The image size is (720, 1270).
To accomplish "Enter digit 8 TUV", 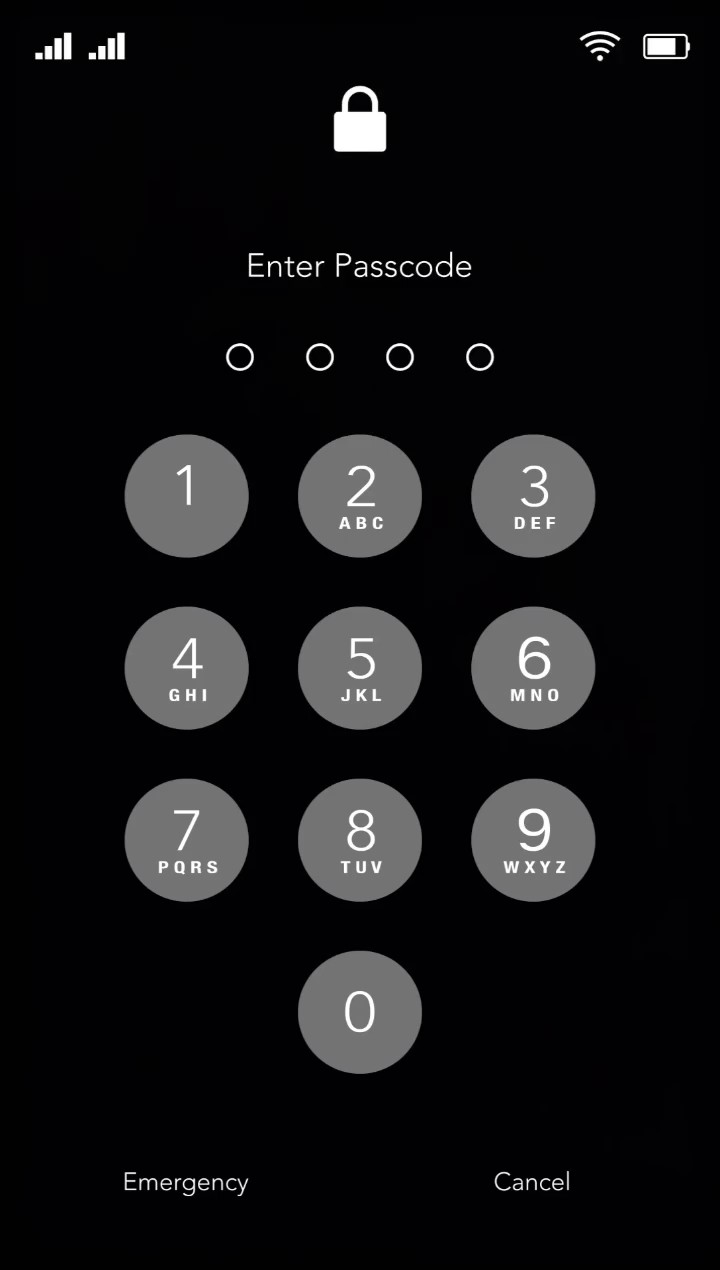I will [x=360, y=840].
